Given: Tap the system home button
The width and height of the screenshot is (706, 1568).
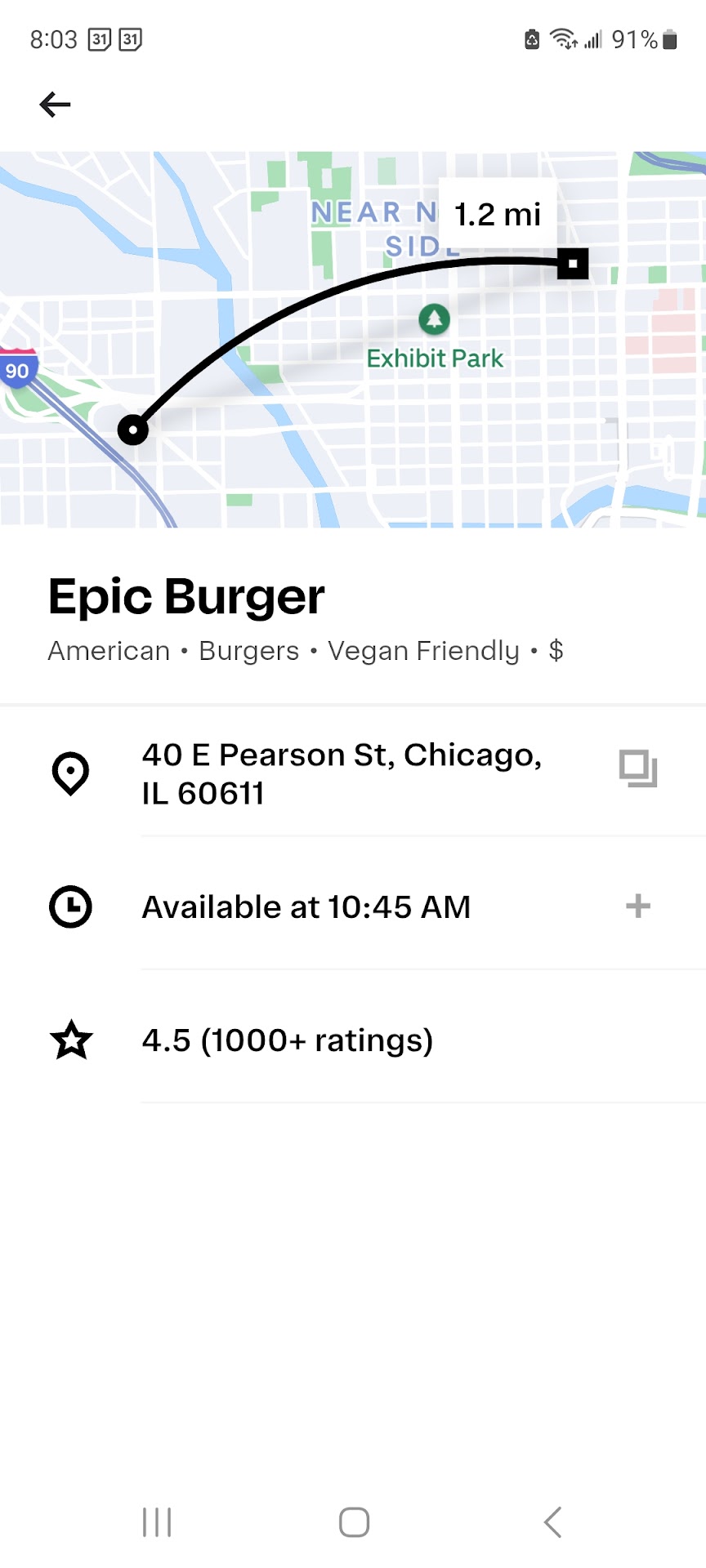Looking at the screenshot, I should (x=354, y=1522).
